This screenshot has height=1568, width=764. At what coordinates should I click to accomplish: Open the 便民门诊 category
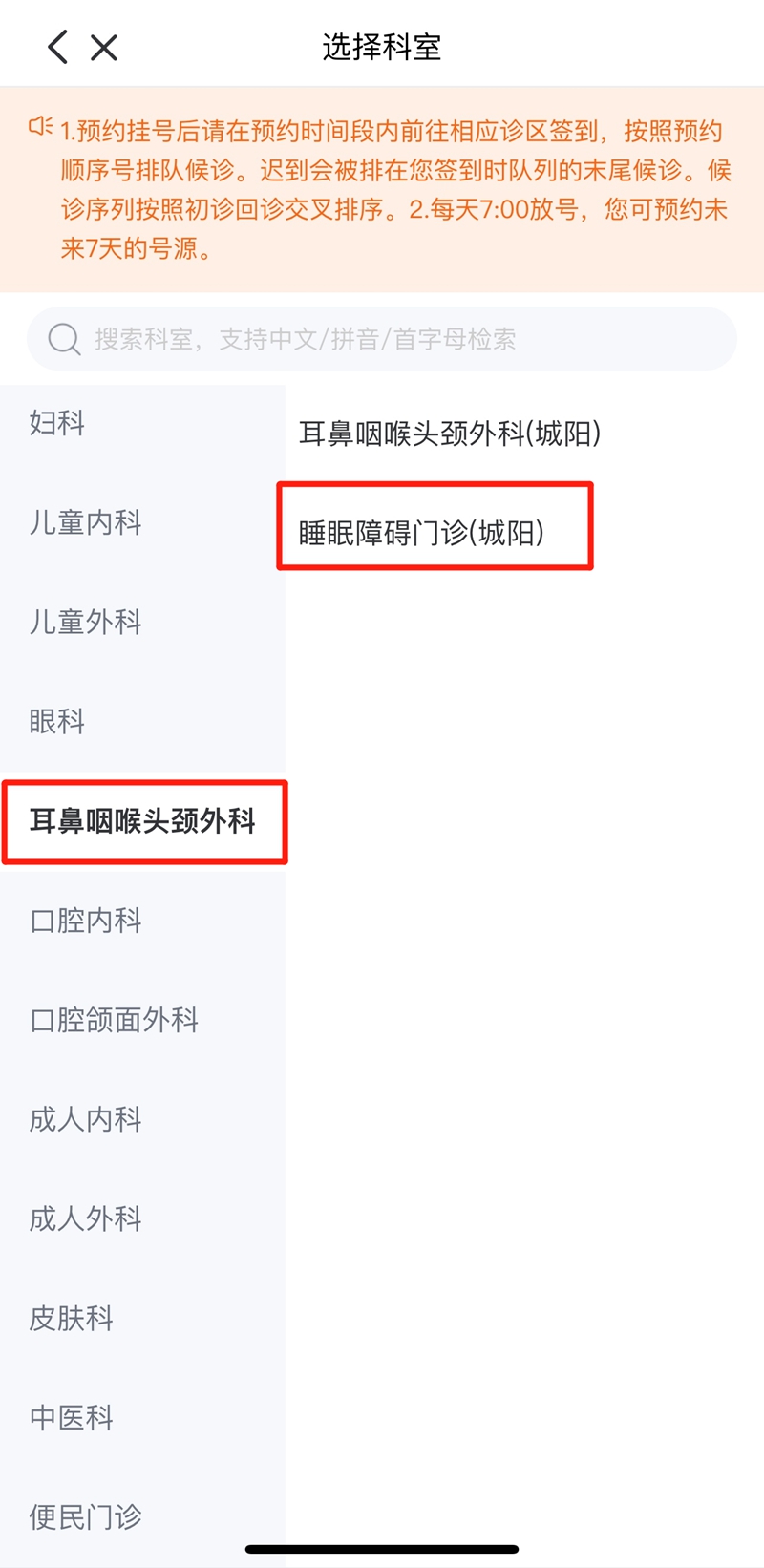click(86, 1516)
